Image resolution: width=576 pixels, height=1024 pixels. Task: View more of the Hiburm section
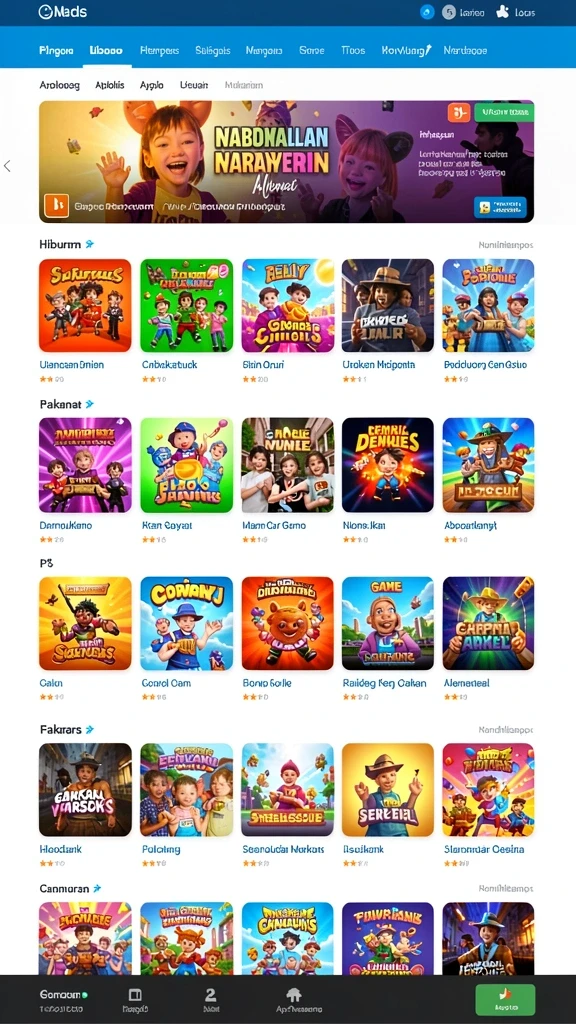[505, 245]
